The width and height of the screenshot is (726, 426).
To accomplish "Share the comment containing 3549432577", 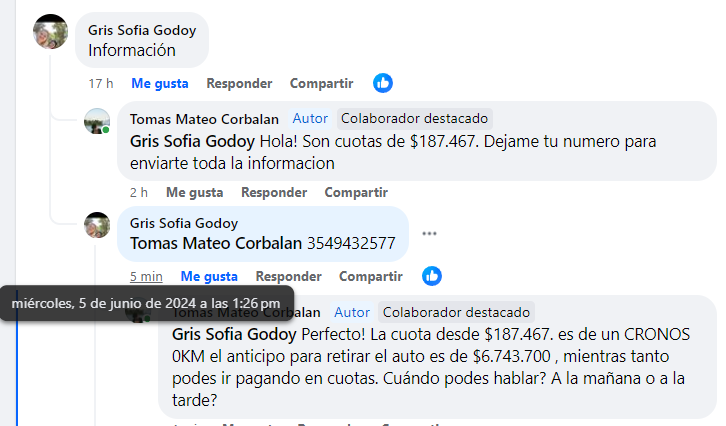I will pyautogui.click(x=371, y=276).
